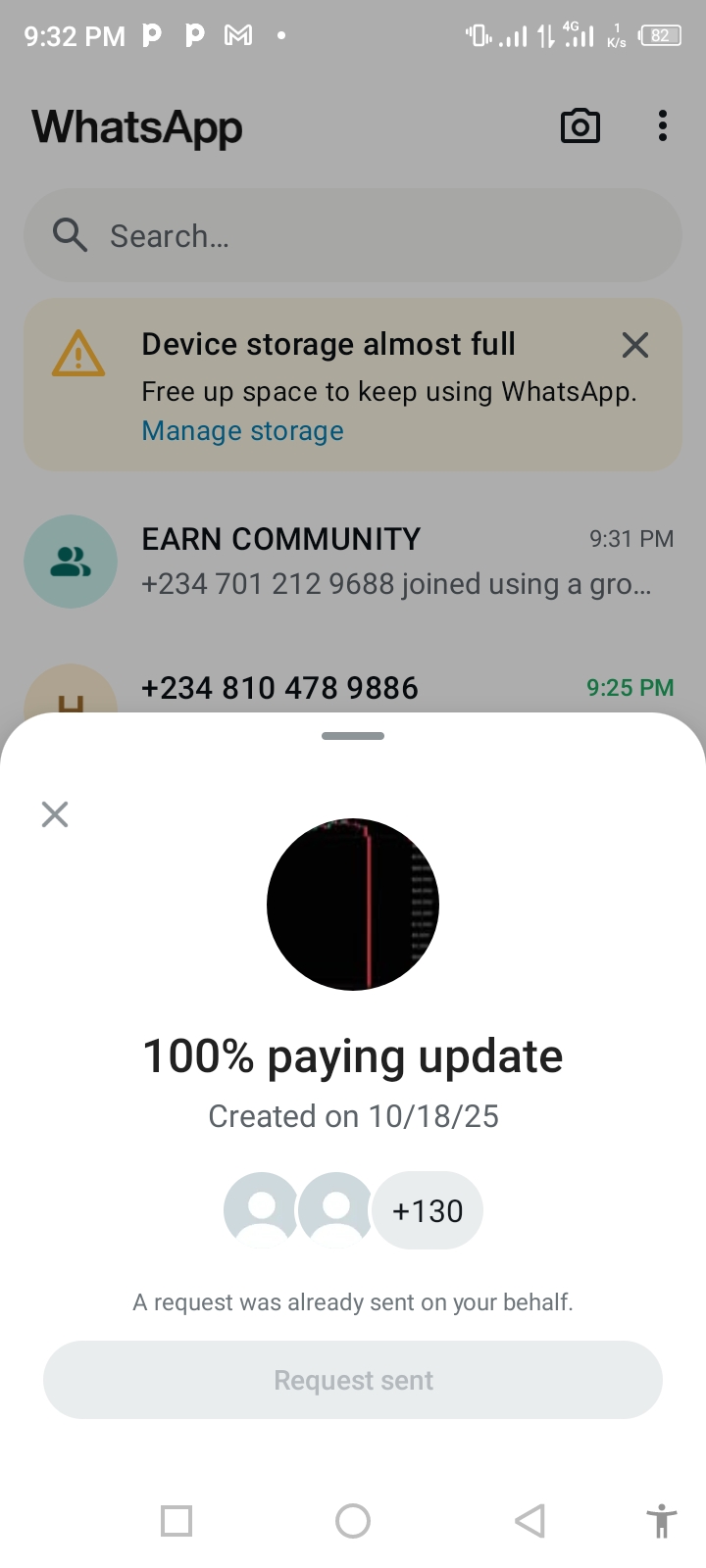Dismiss the storage almost full banner
Image resolution: width=706 pixels, height=1568 pixels.
tap(635, 345)
